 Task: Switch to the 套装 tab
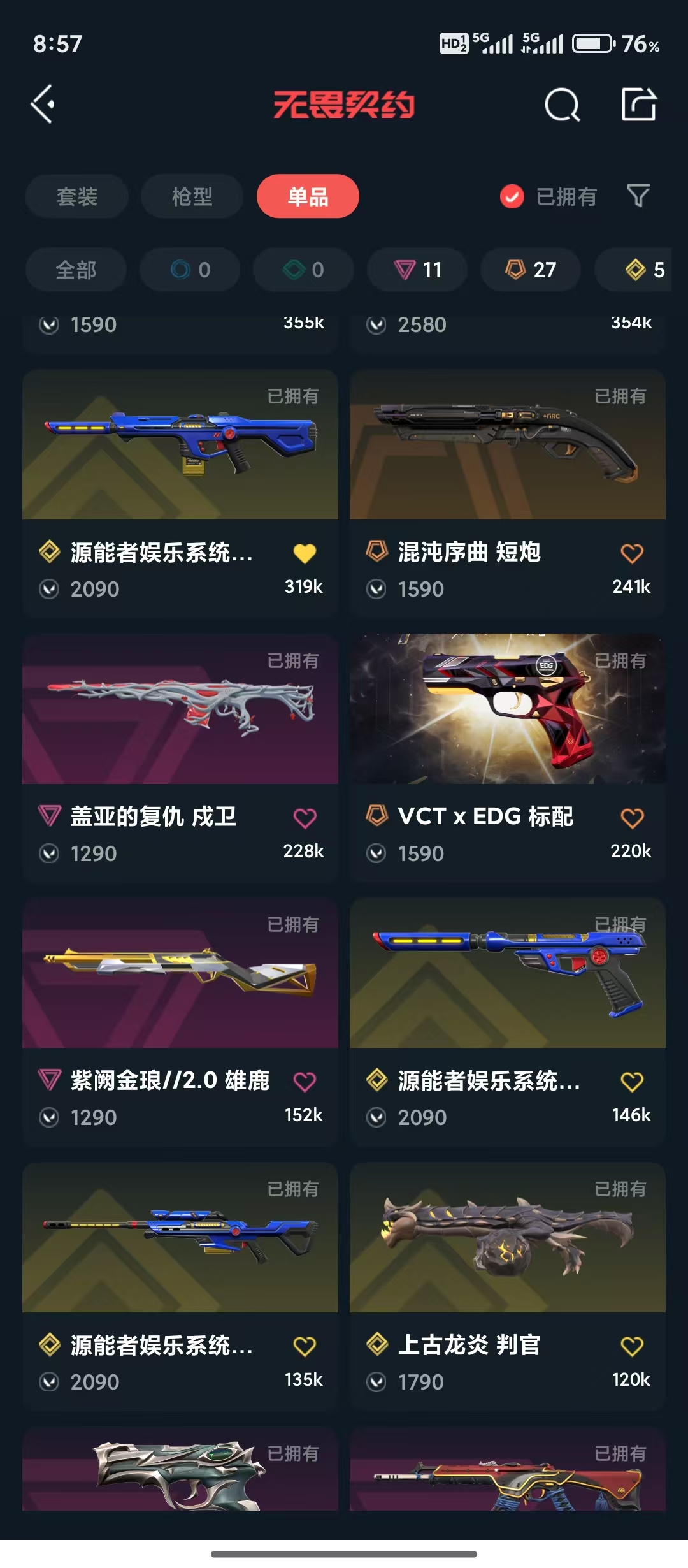coord(77,196)
